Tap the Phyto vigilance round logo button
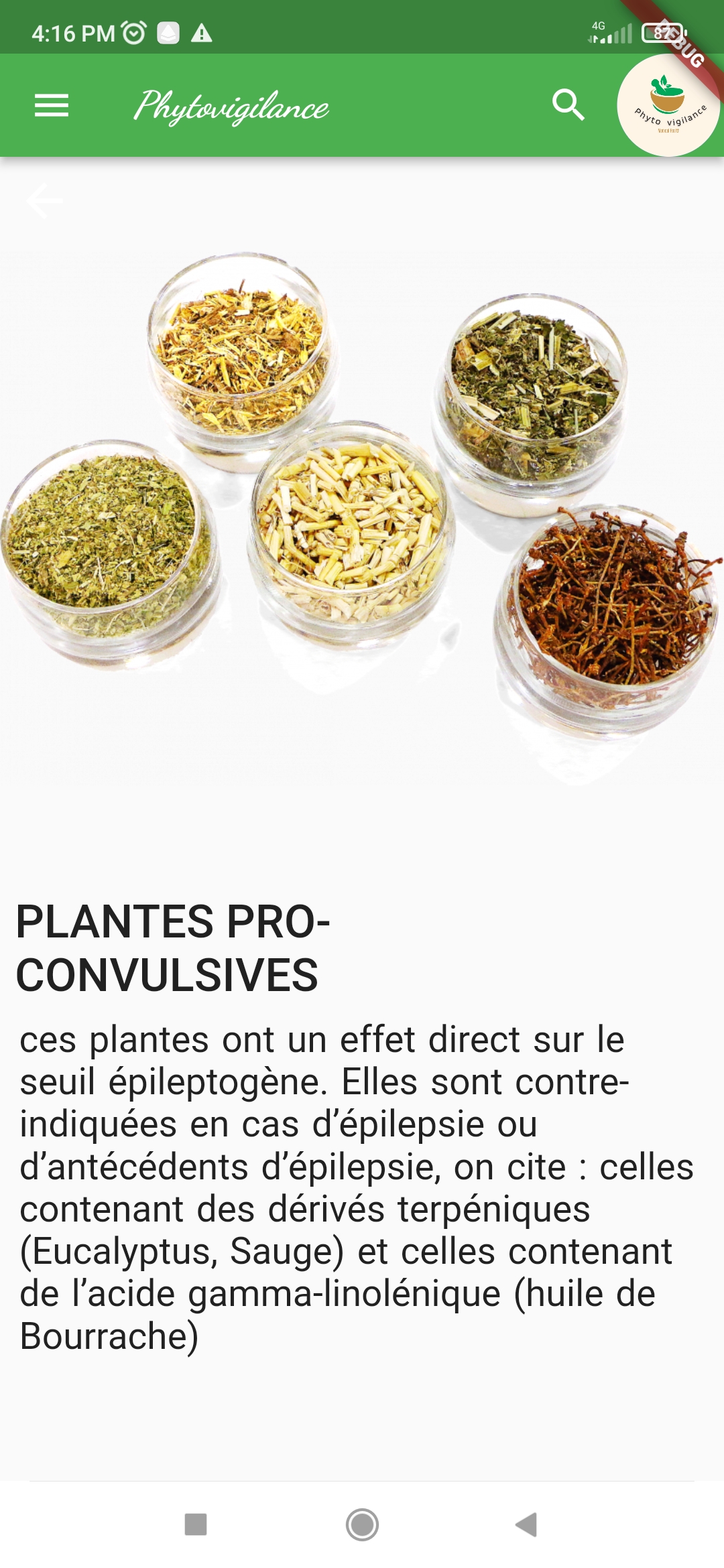This screenshot has height=1568, width=724. pyautogui.click(x=668, y=106)
